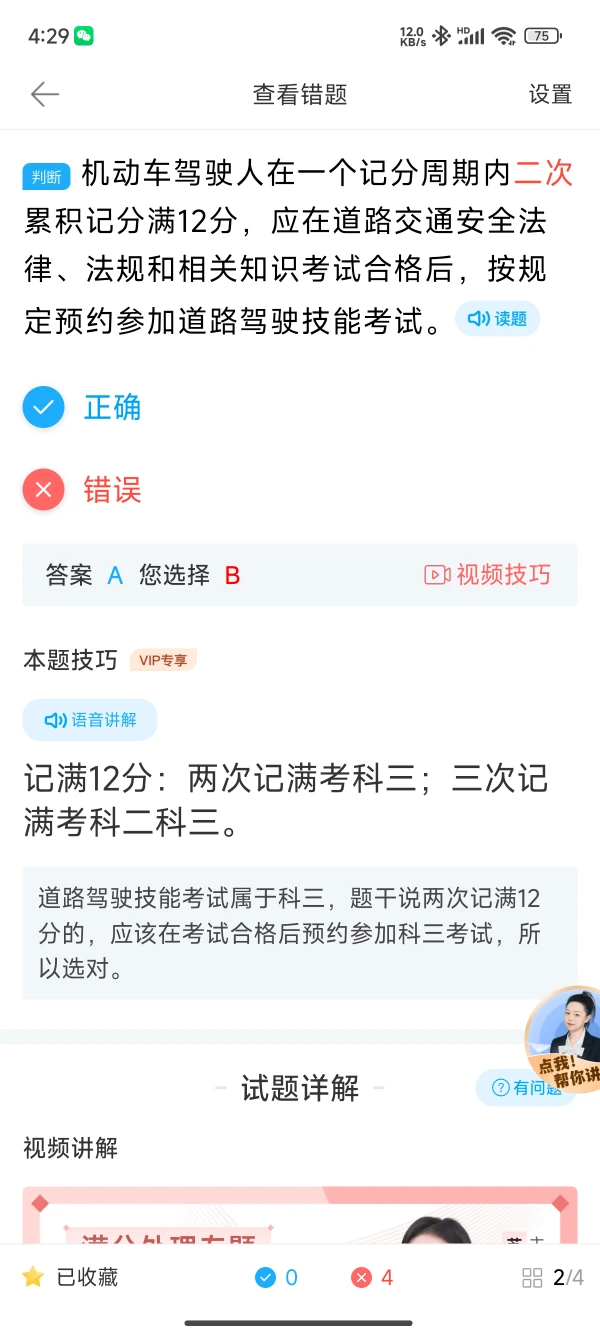Go back using the top-left arrow
This screenshot has width=600, height=1335.
click(x=45, y=94)
